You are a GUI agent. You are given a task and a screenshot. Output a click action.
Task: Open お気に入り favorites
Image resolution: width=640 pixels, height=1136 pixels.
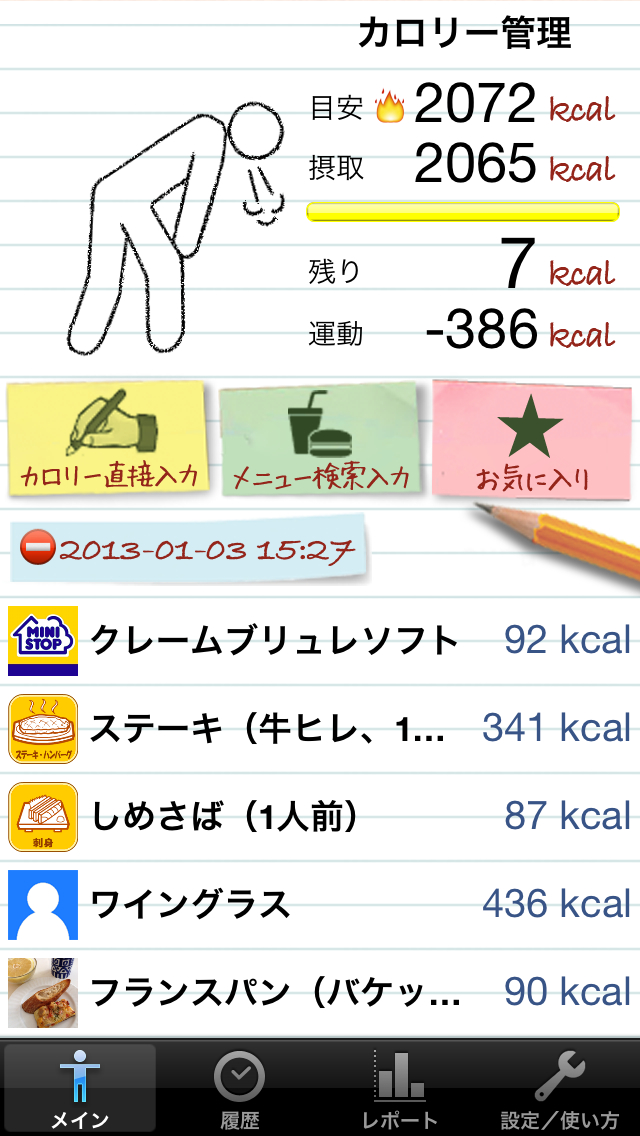click(532, 440)
